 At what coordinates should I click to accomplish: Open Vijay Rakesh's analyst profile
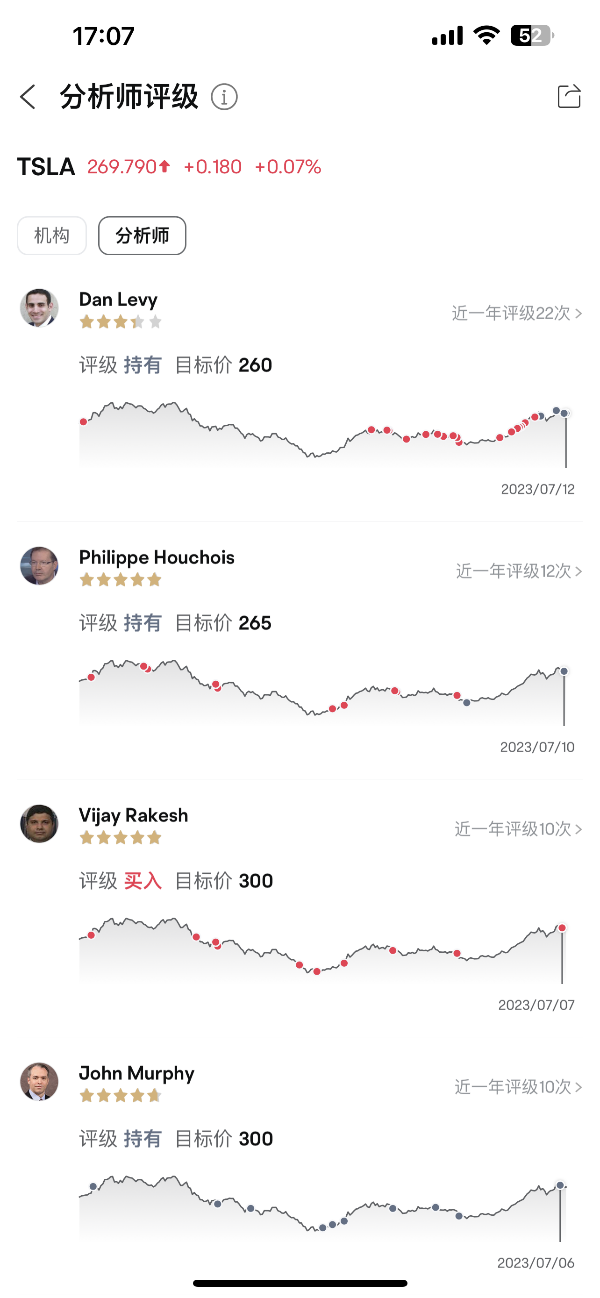click(133, 816)
